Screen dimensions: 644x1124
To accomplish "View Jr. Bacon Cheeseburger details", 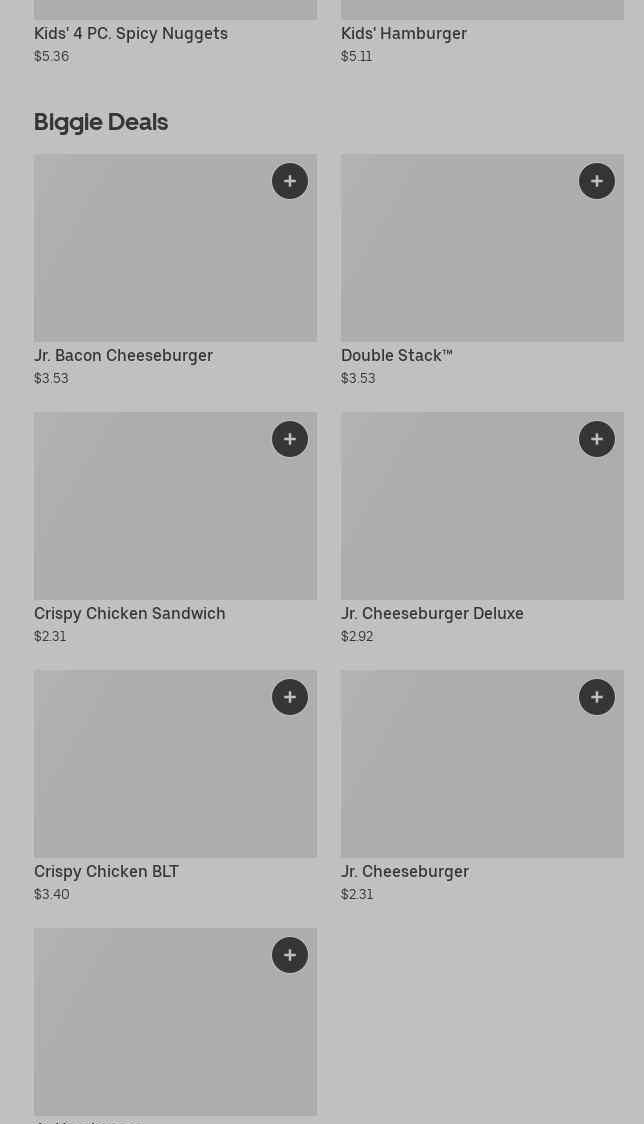I will pos(175,271).
